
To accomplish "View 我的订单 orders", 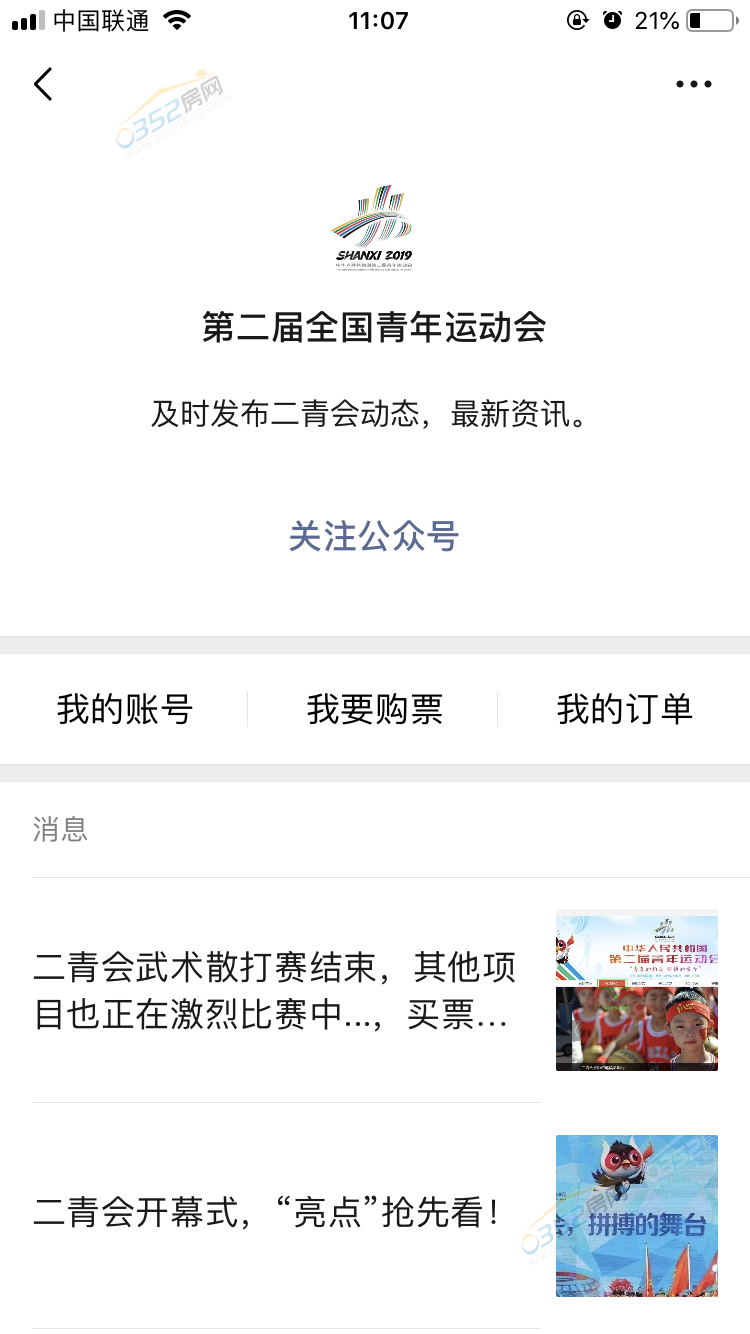I will 624,709.
